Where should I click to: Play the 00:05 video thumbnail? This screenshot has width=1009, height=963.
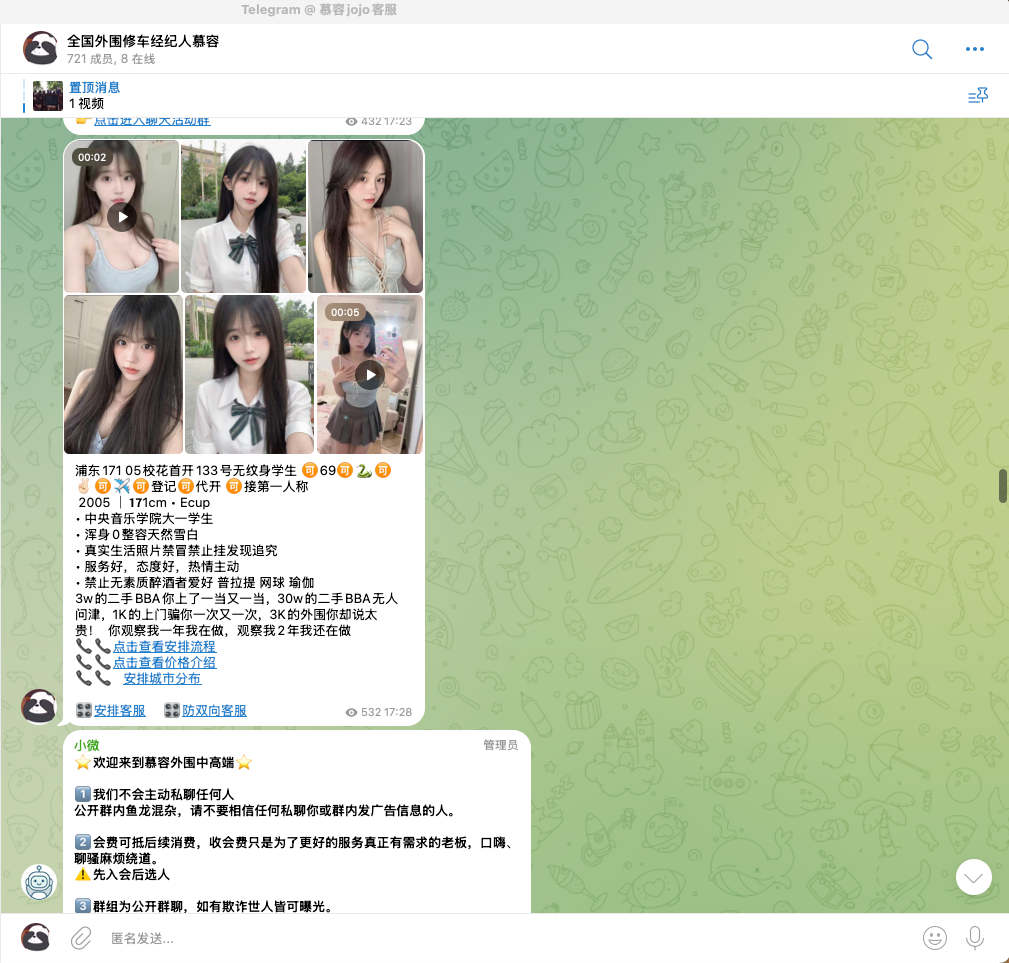click(370, 375)
